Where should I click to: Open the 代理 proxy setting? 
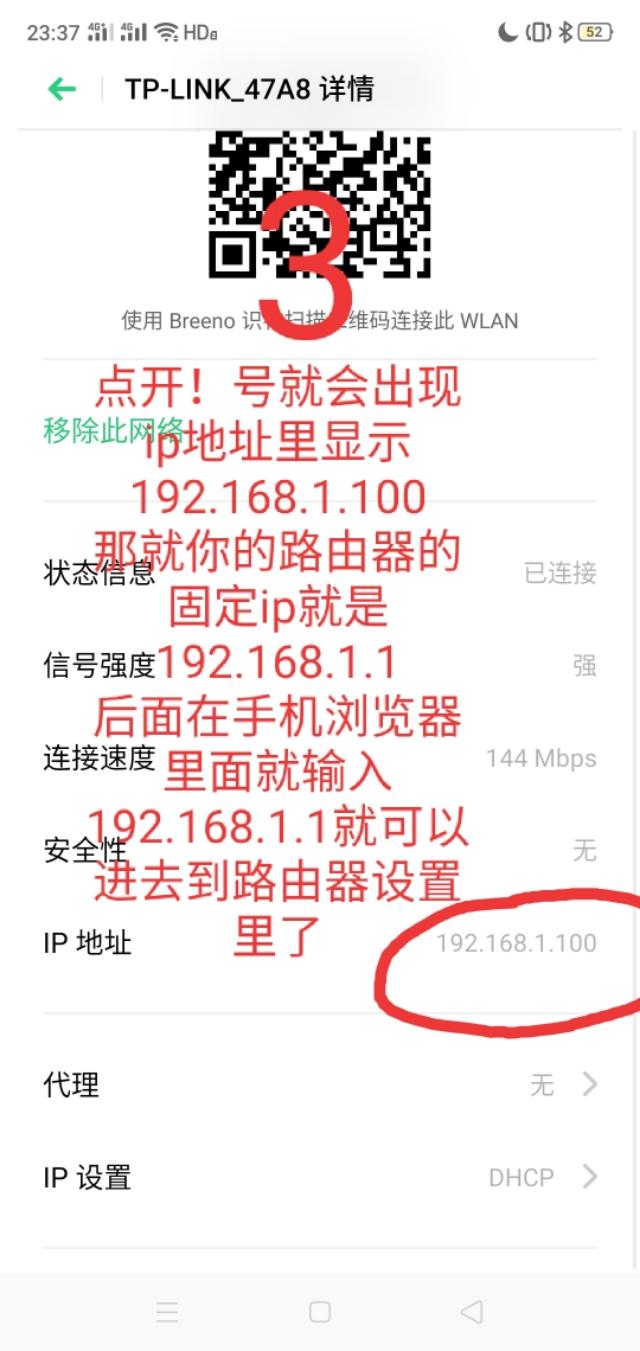(320, 1084)
